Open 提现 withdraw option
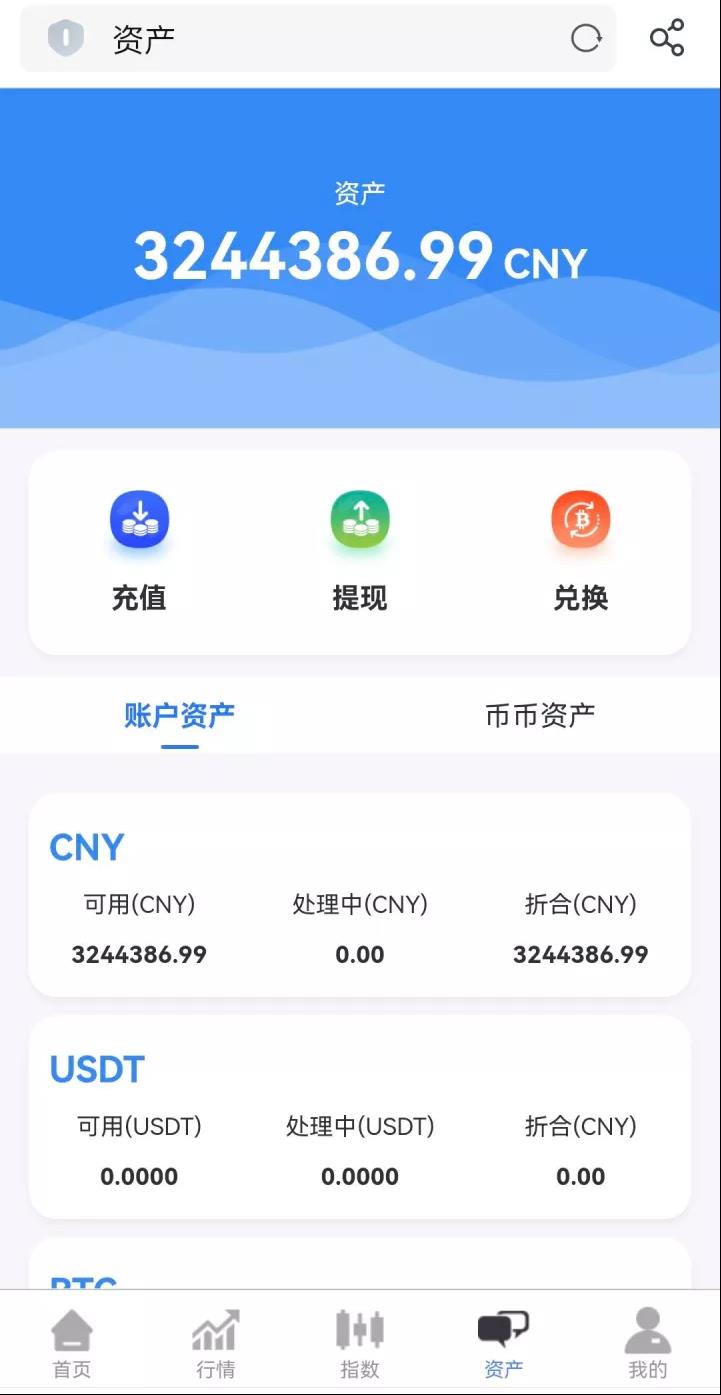This screenshot has width=721, height=1395. pyautogui.click(x=360, y=551)
